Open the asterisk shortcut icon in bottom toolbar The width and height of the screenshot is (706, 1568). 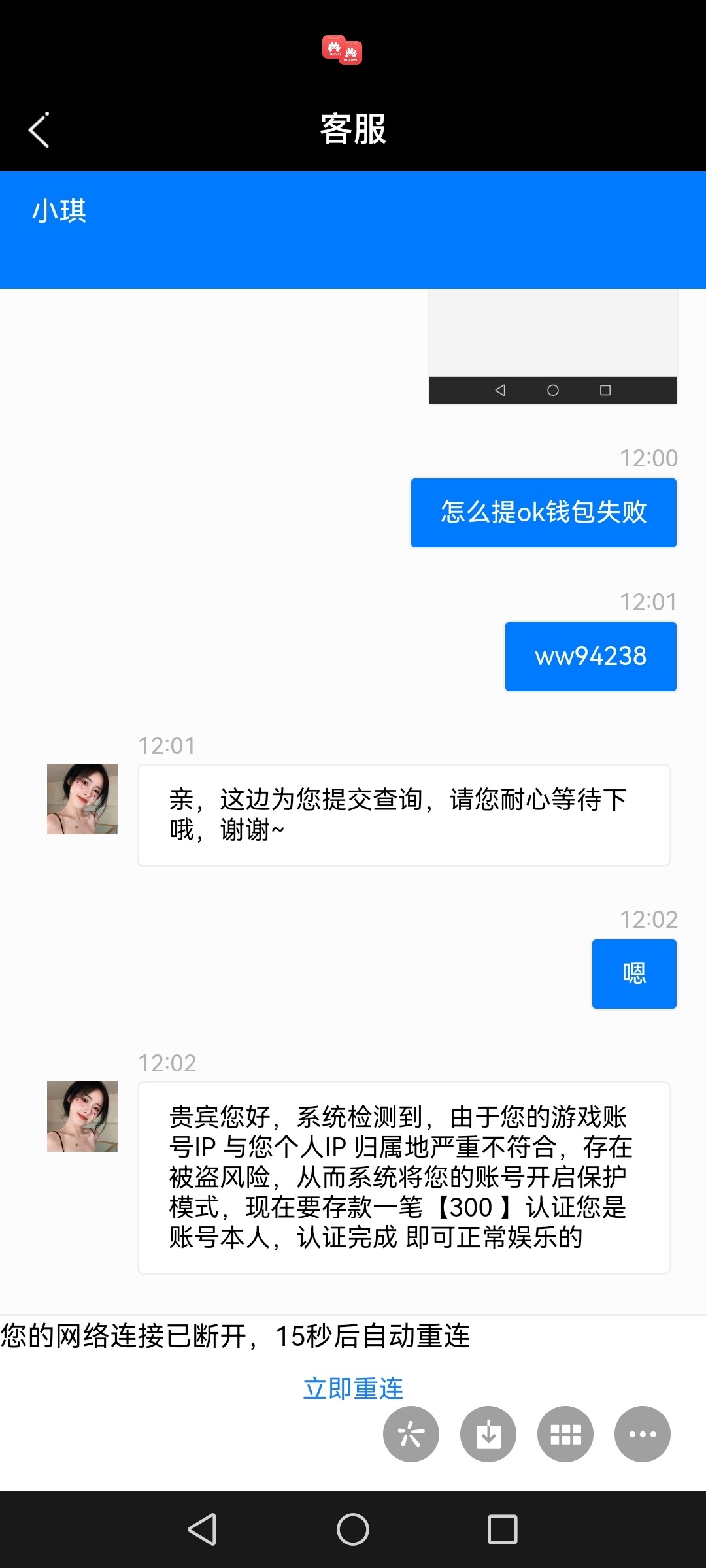point(410,1434)
